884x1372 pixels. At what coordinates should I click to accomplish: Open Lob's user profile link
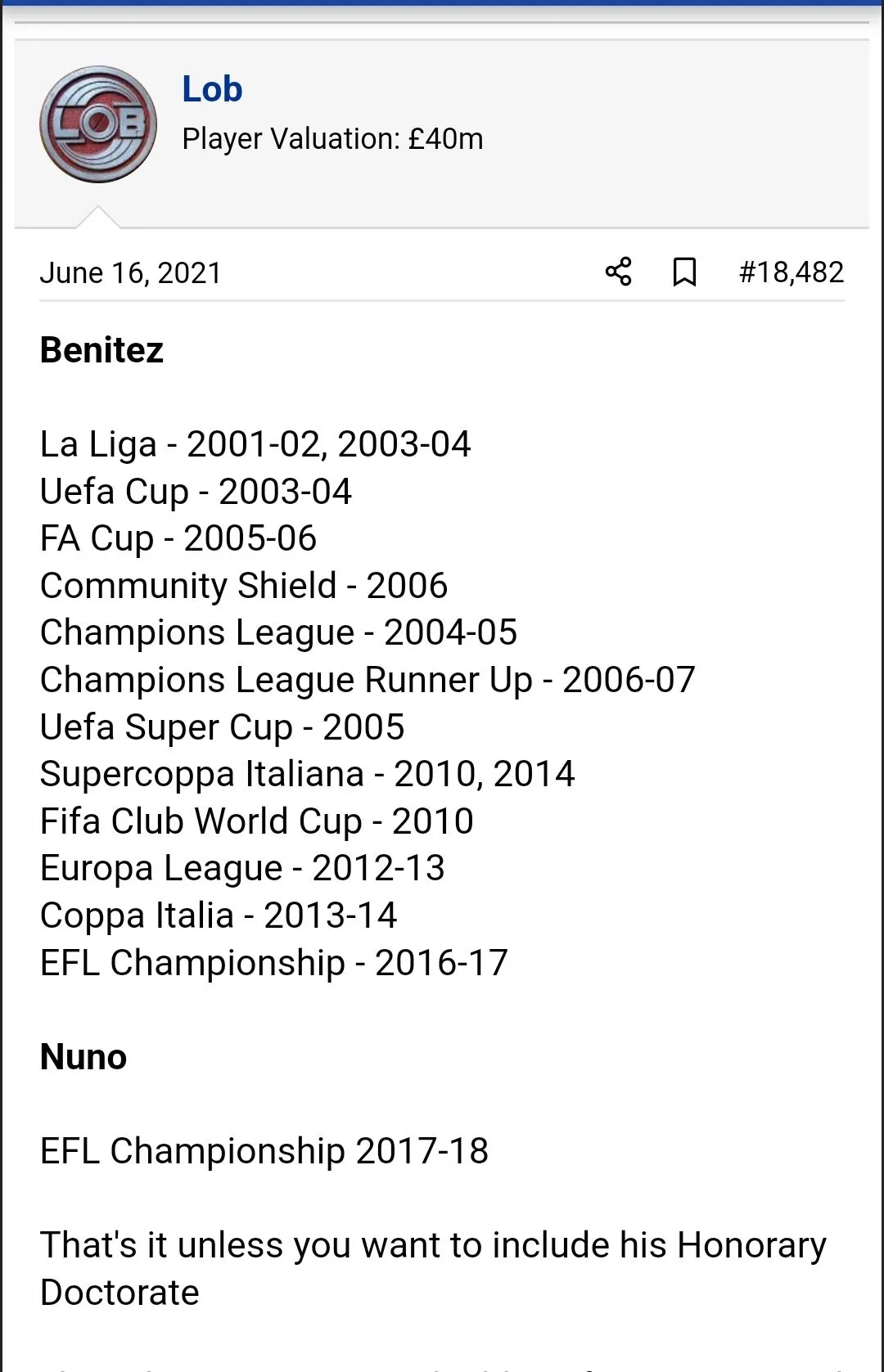click(x=212, y=89)
